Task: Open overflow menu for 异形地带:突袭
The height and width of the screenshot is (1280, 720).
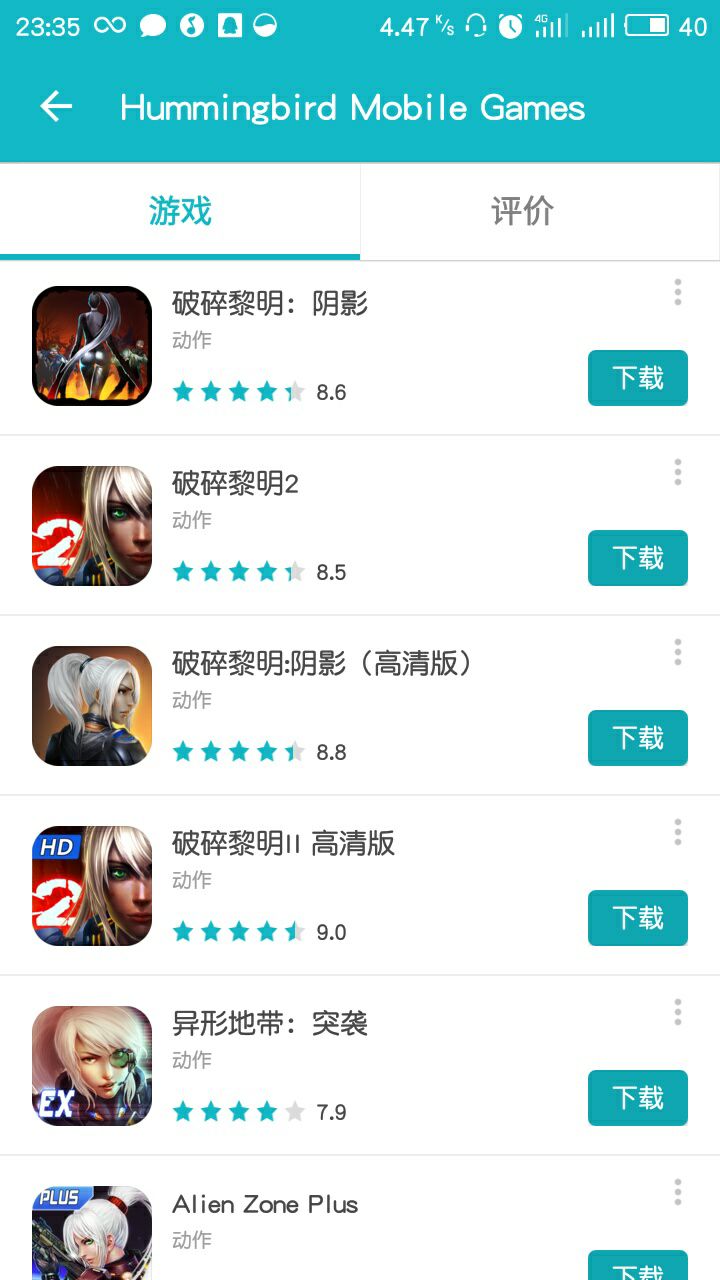Action: point(677,1012)
